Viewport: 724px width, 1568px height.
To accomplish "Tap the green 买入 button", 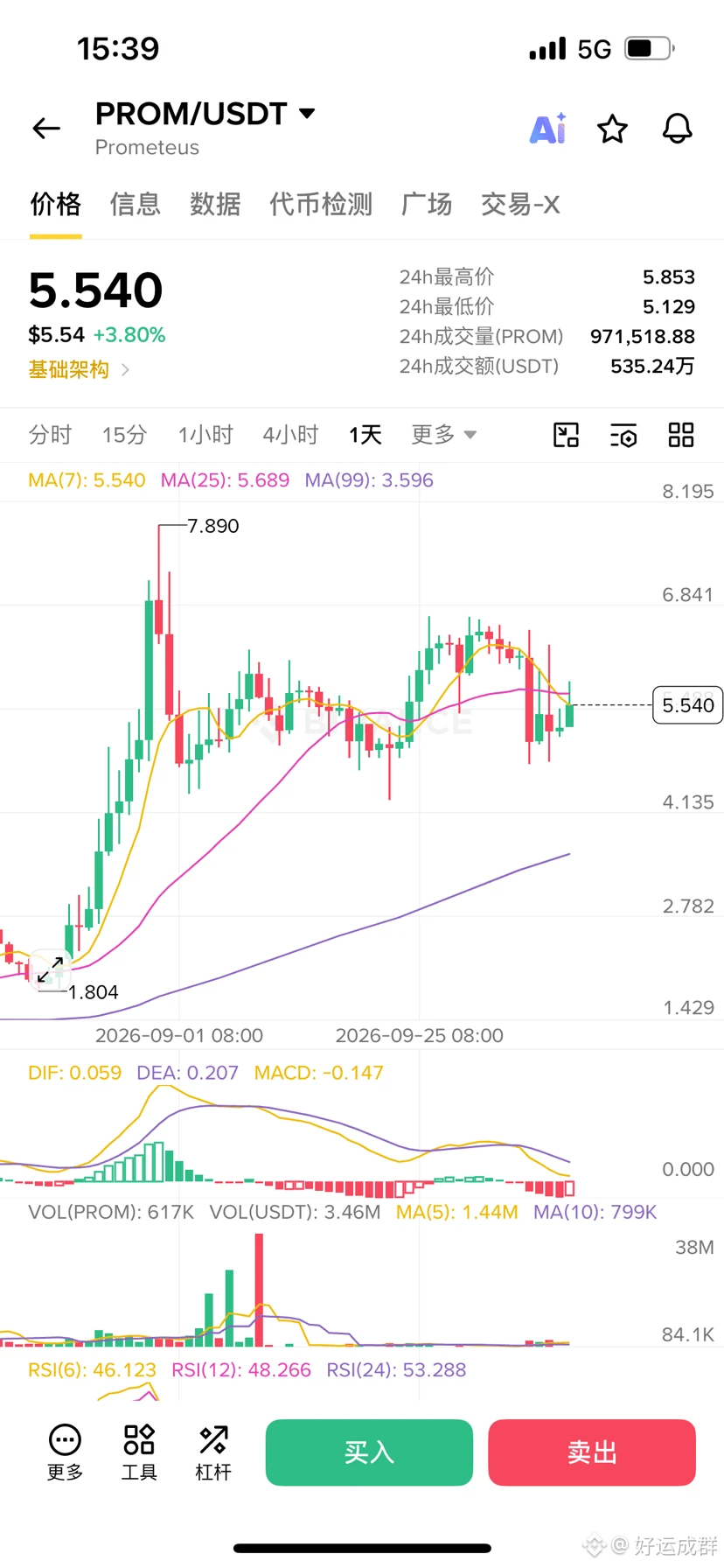I will 369,1452.
